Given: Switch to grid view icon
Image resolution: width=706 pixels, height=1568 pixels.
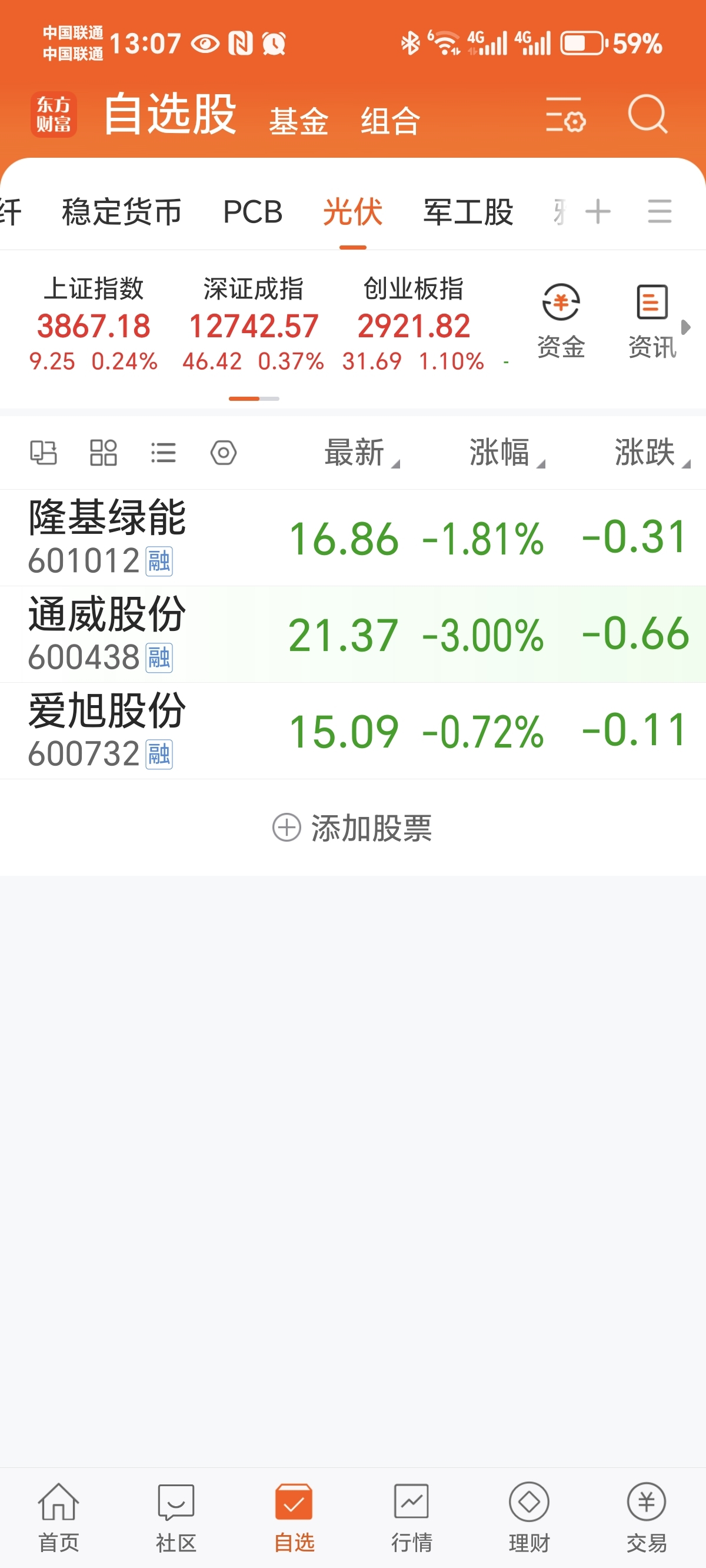Looking at the screenshot, I should pos(104,452).
